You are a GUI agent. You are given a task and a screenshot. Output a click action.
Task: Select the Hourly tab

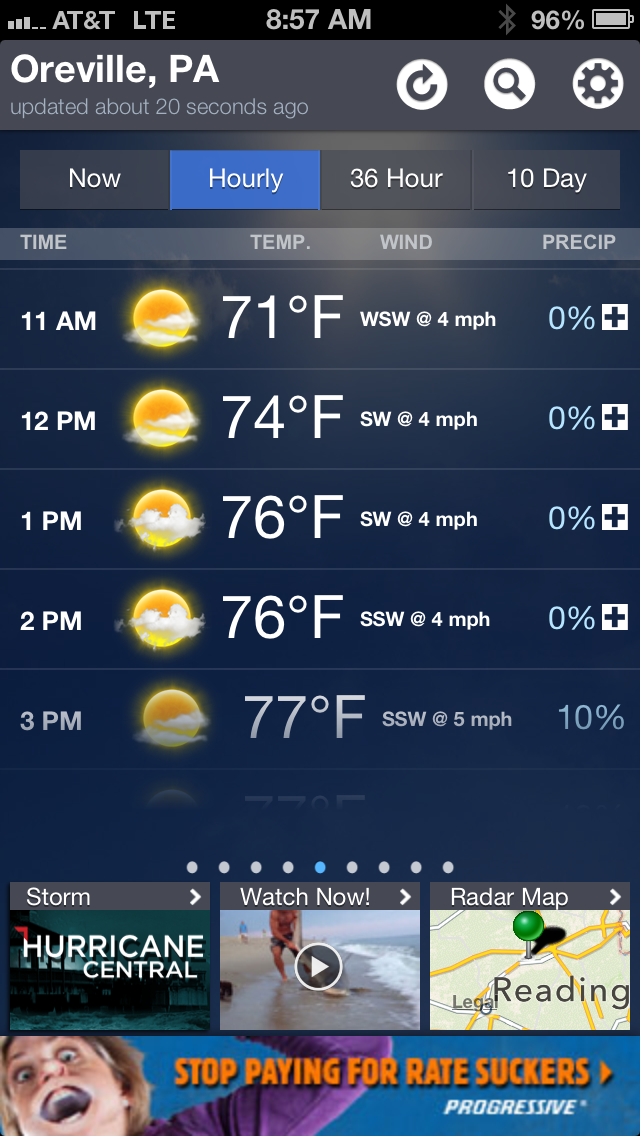[245, 180]
